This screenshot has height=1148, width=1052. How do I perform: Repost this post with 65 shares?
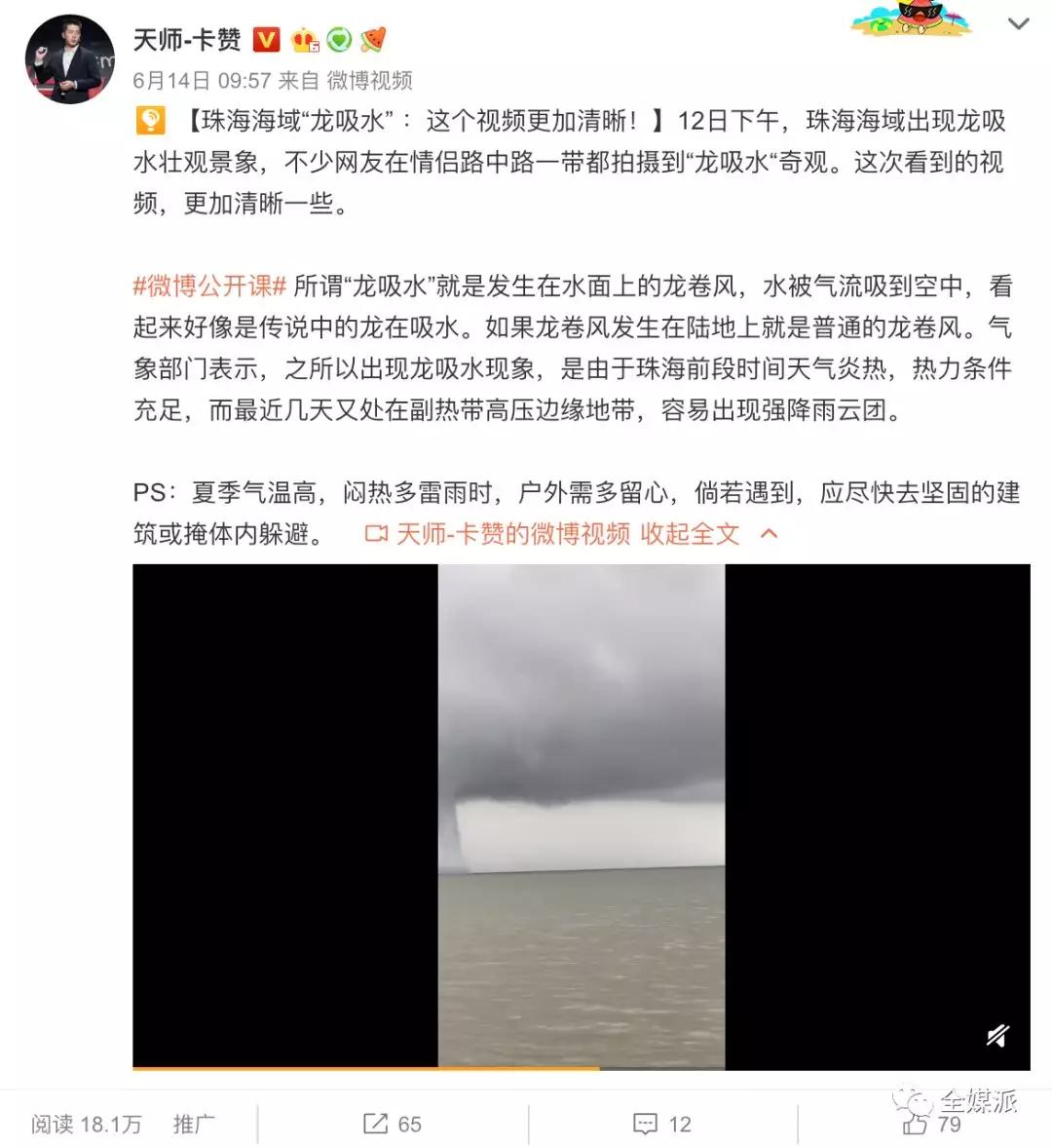pos(393,1124)
